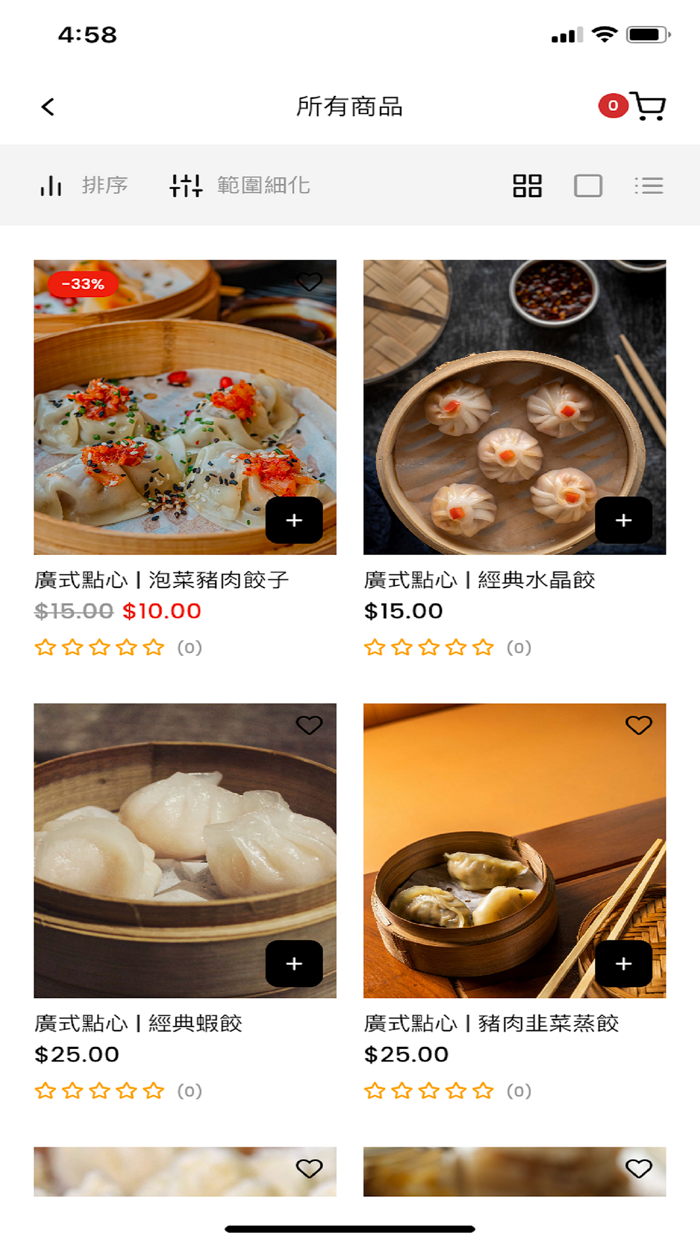Add 經典蝦餃 to the cart
This screenshot has width=700, height=1244.
pyautogui.click(x=294, y=964)
